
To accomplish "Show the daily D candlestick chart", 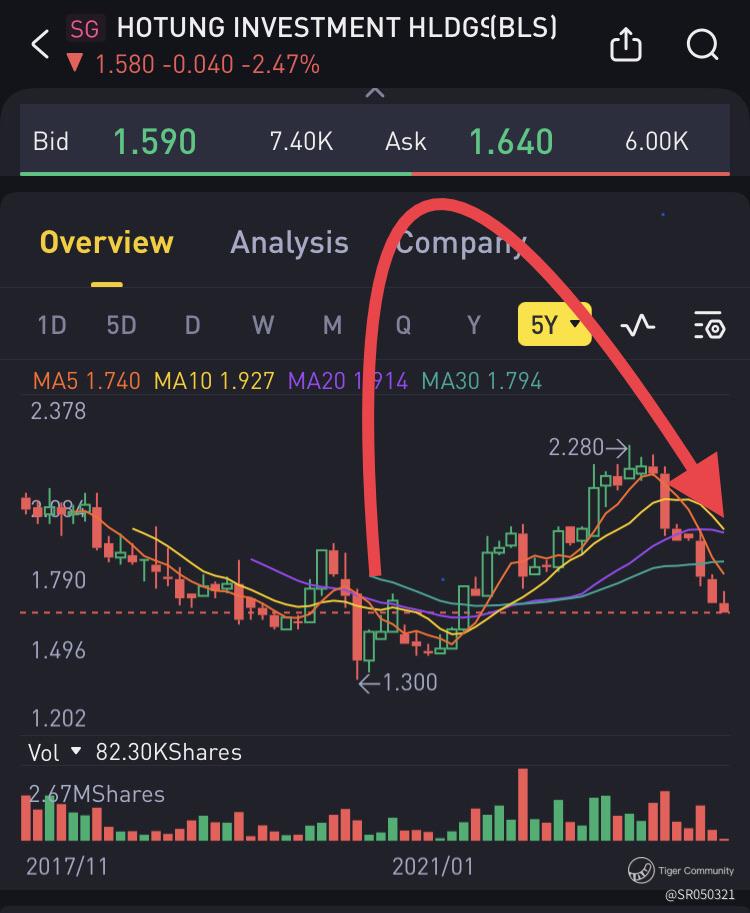I will tap(193, 325).
